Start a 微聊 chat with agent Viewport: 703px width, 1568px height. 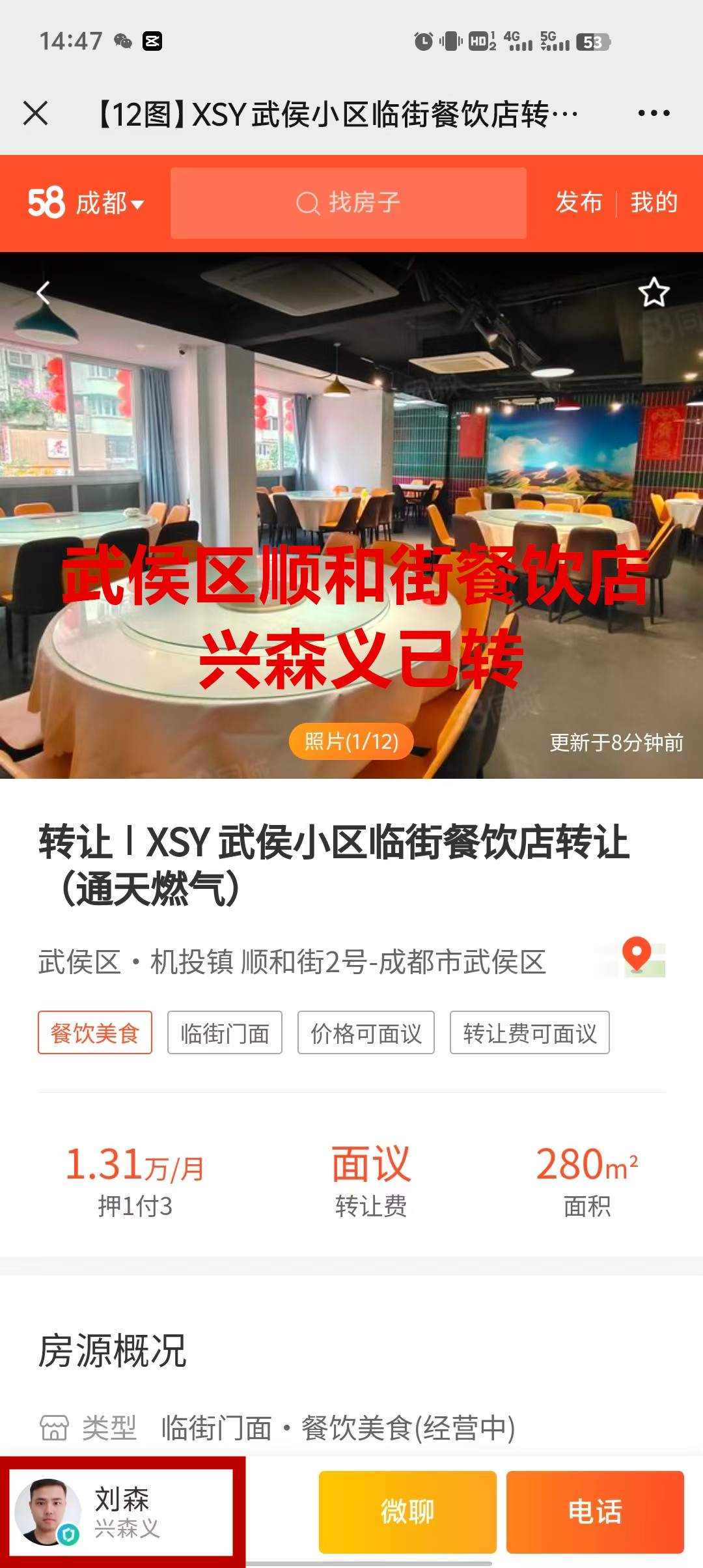(x=407, y=1512)
